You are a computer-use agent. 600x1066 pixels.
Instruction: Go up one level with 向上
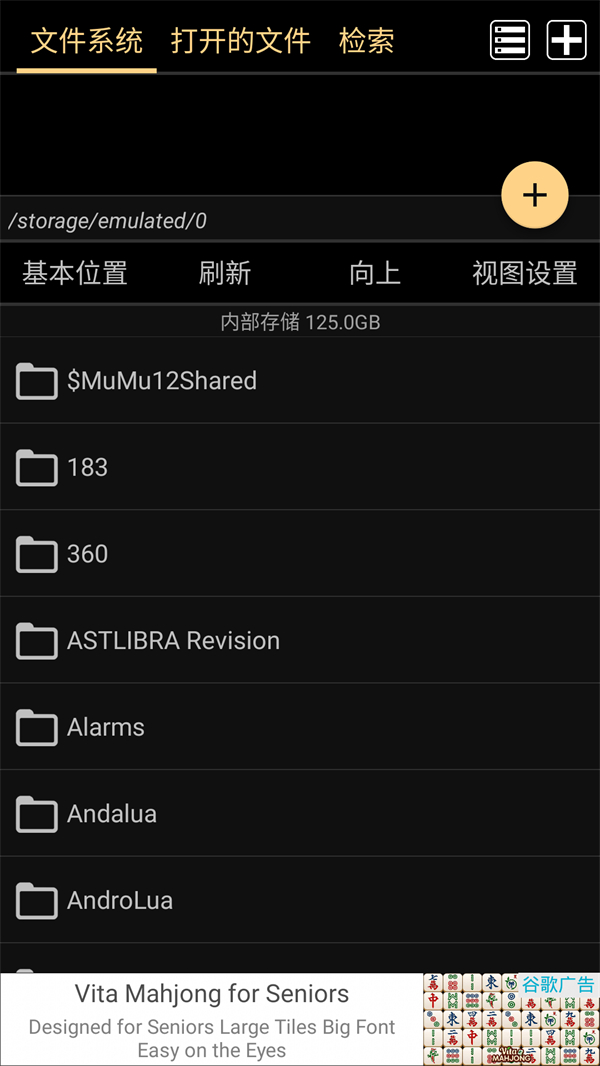[375, 273]
